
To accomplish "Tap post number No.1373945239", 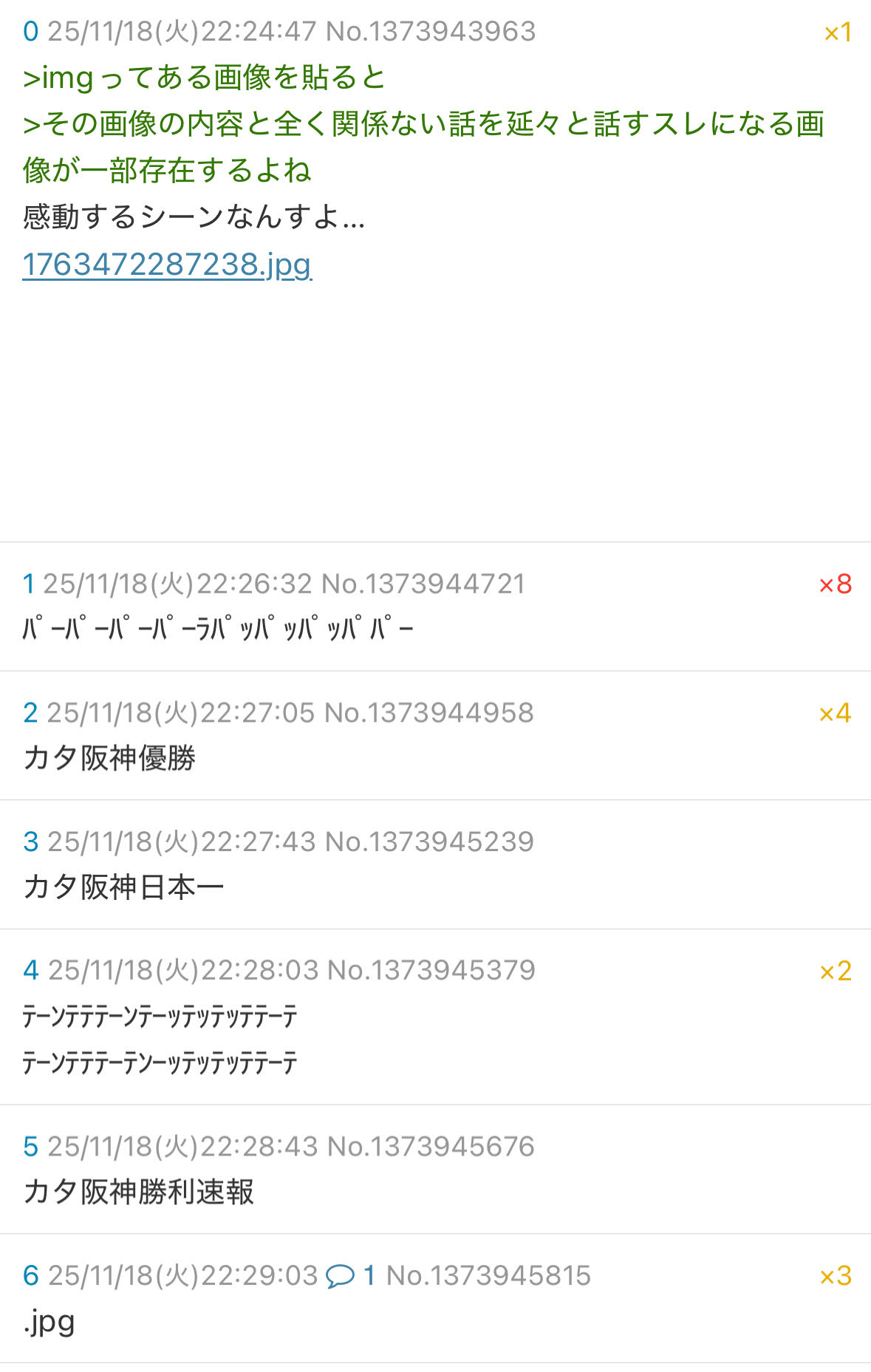I will [x=429, y=842].
